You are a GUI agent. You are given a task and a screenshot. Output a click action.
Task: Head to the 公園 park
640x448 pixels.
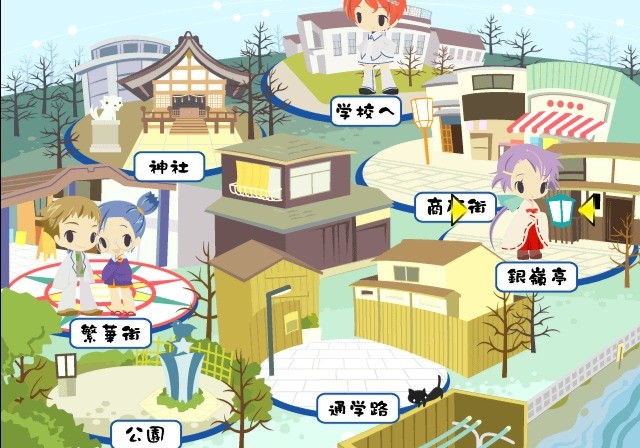146,434
